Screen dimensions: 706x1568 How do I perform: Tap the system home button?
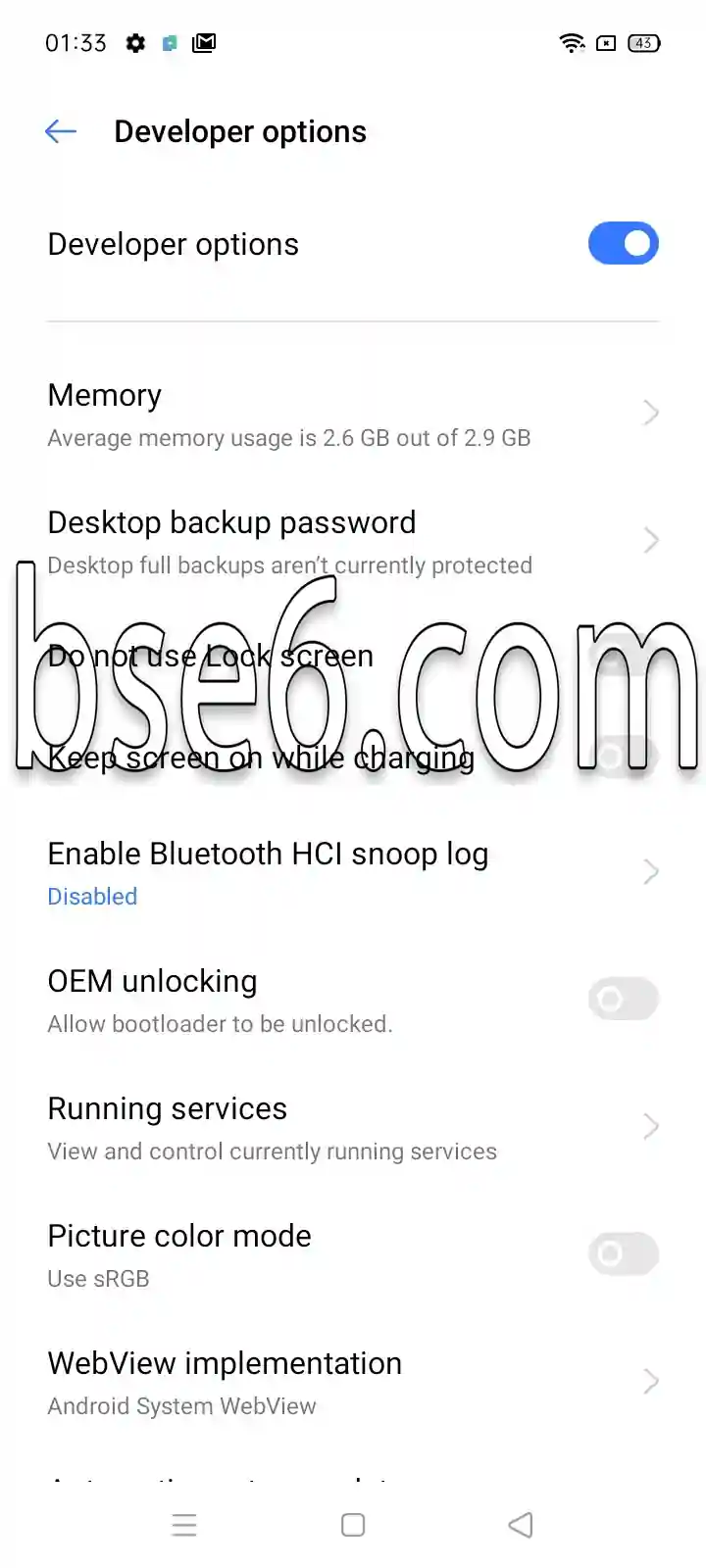[353, 1525]
